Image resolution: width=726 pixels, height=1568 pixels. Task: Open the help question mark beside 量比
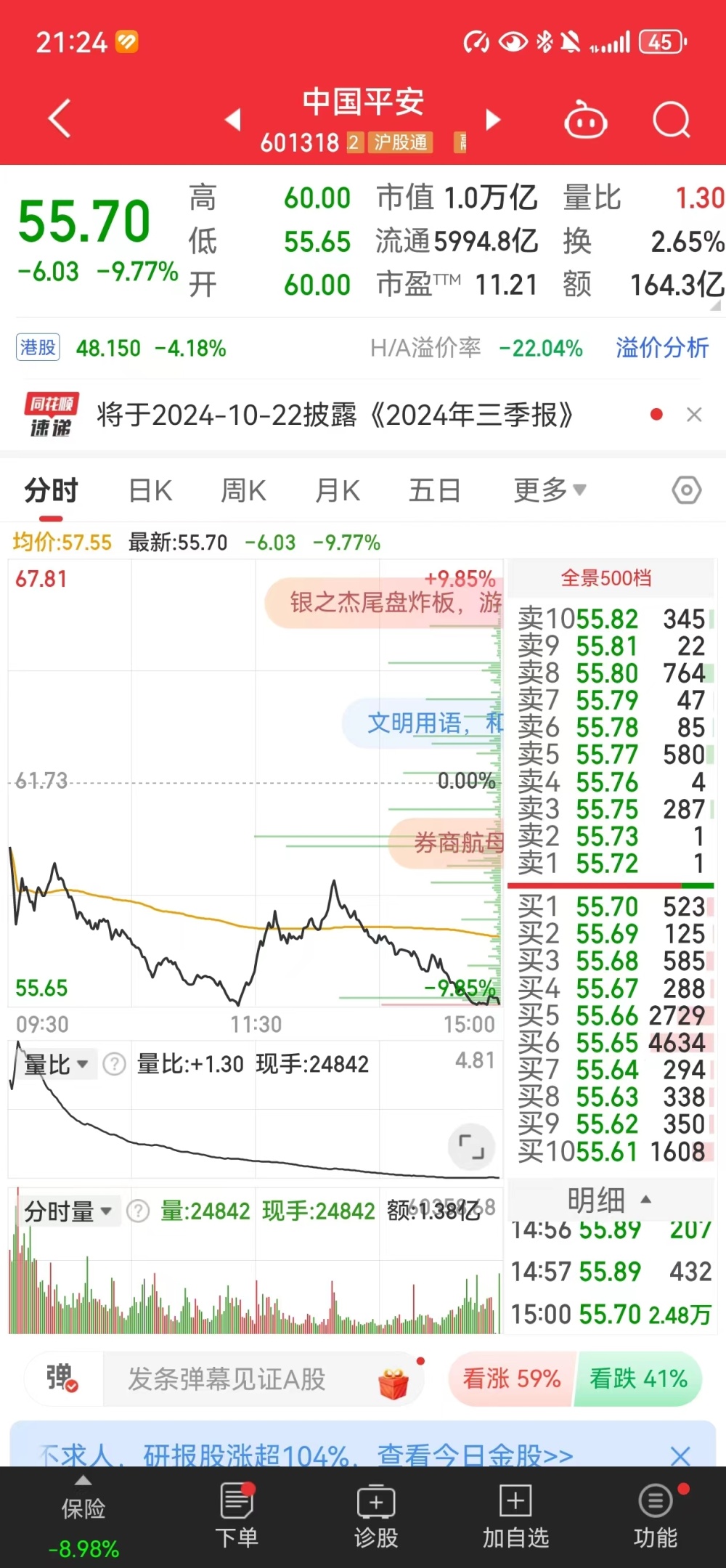tap(113, 1064)
